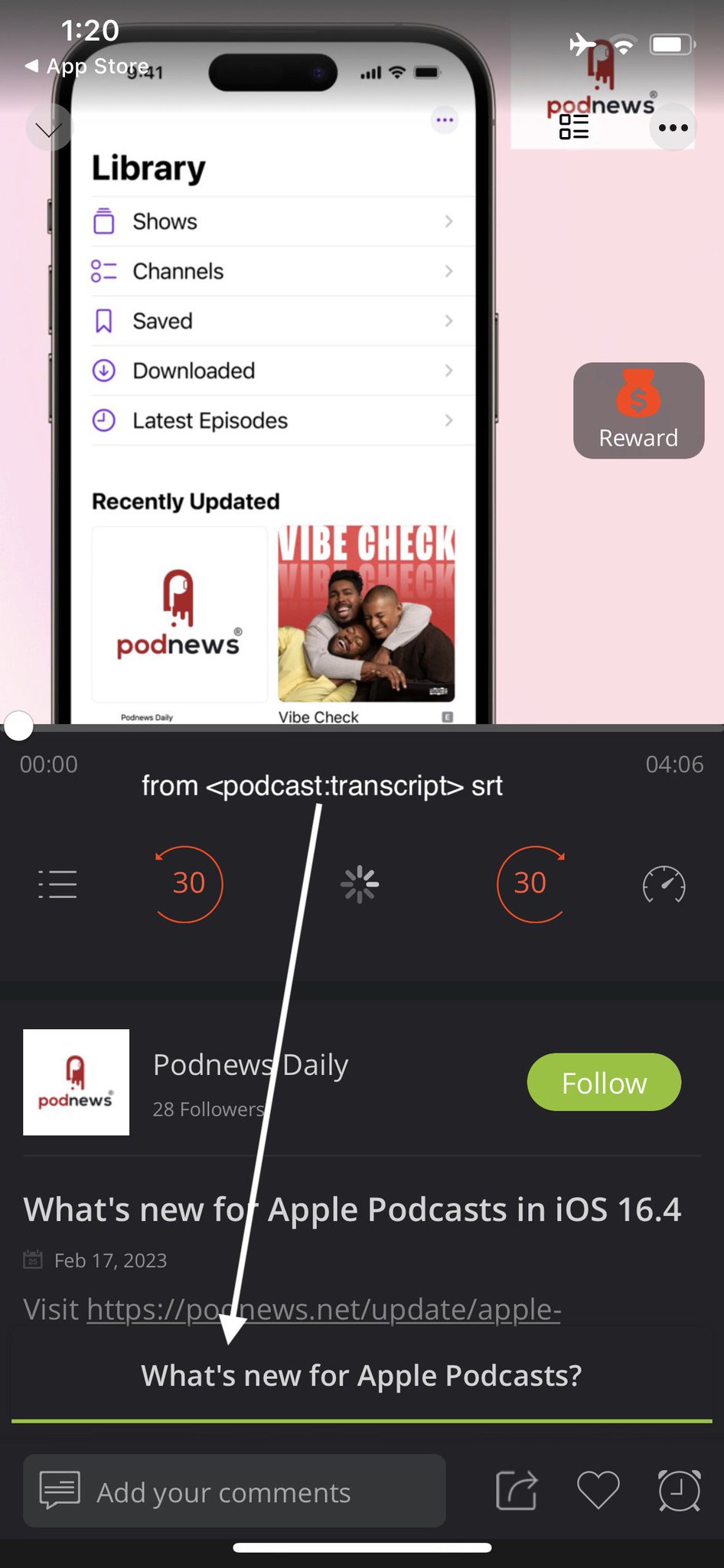This screenshot has height=1568, width=724.
Task: Return to App Store via back link
Action: click(88, 67)
